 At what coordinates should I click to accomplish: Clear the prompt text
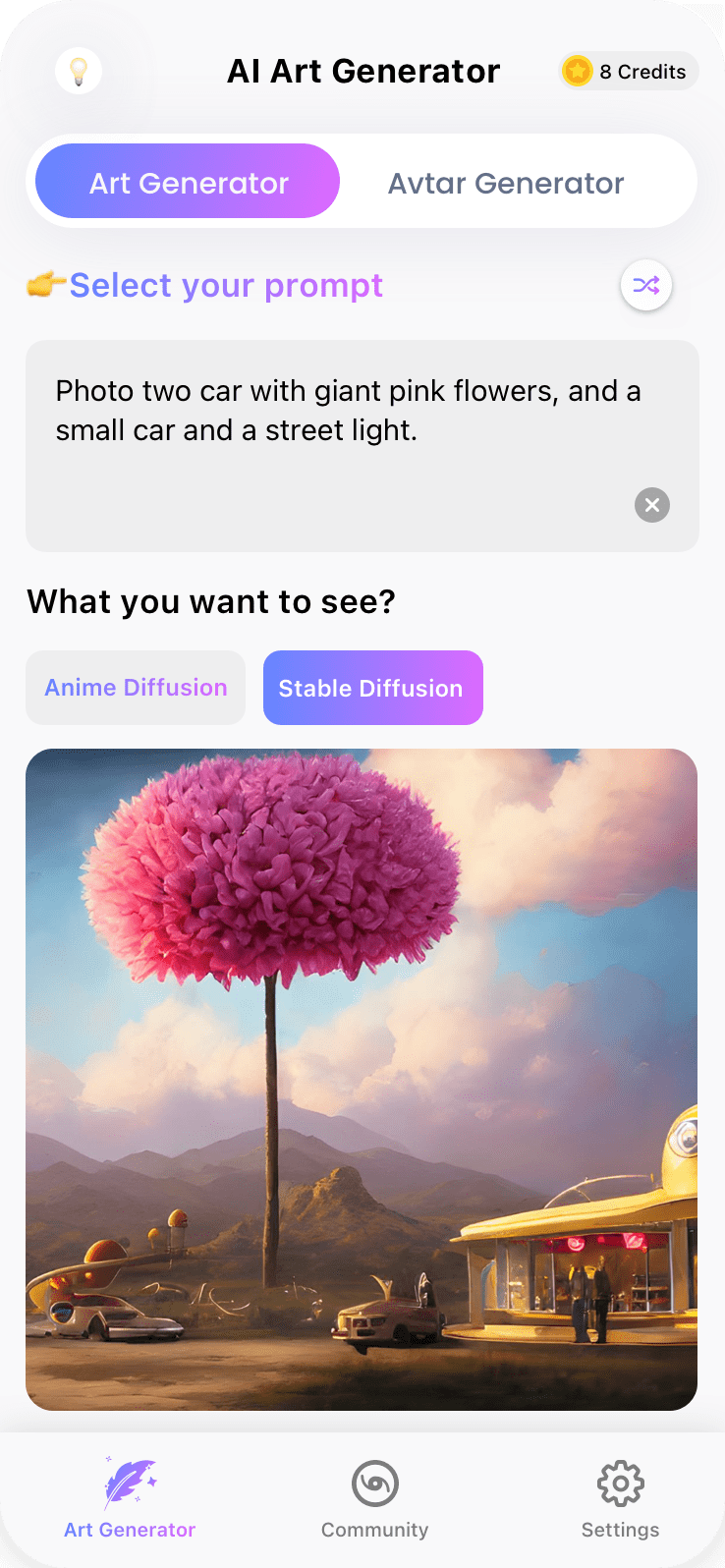pos(652,505)
